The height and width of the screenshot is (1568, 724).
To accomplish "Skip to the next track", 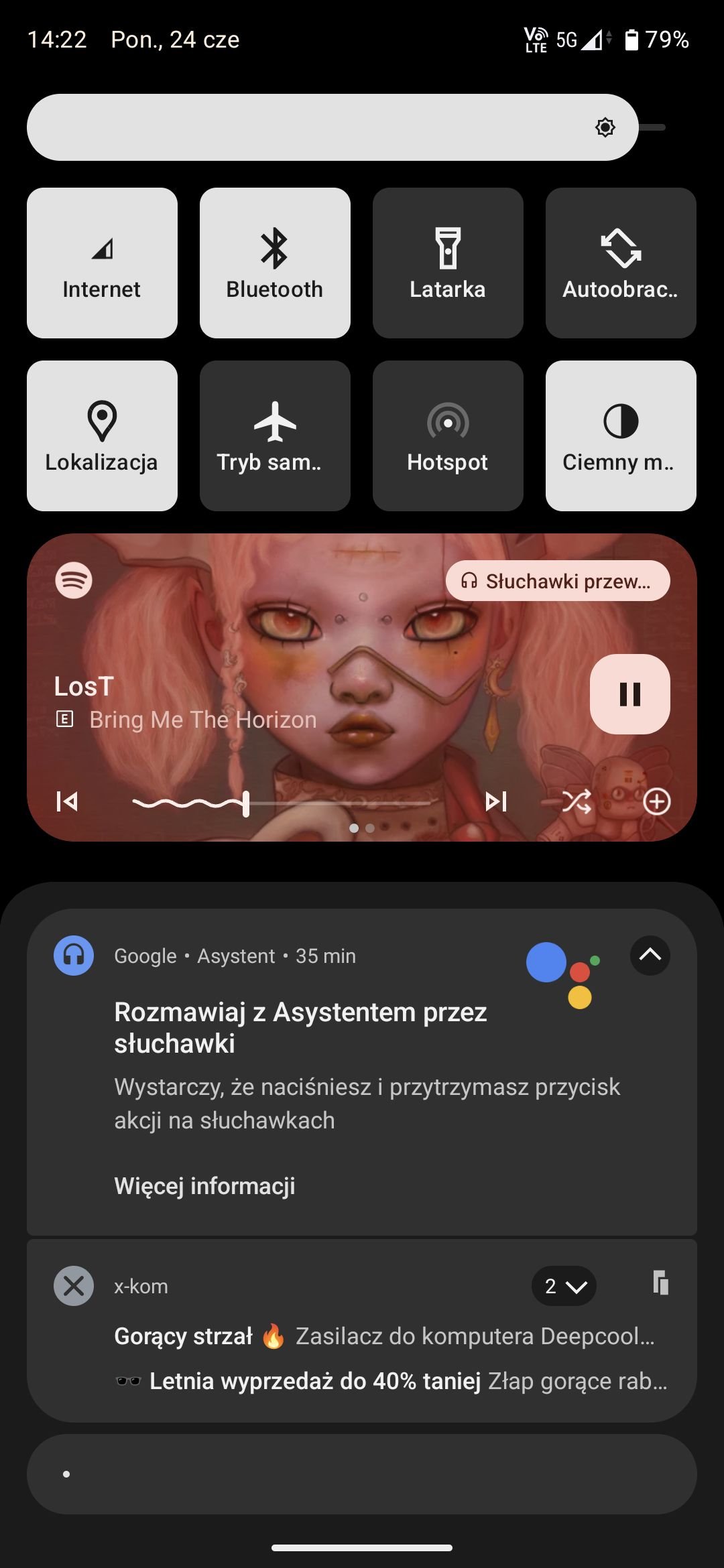I will pyautogui.click(x=496, y=801).
